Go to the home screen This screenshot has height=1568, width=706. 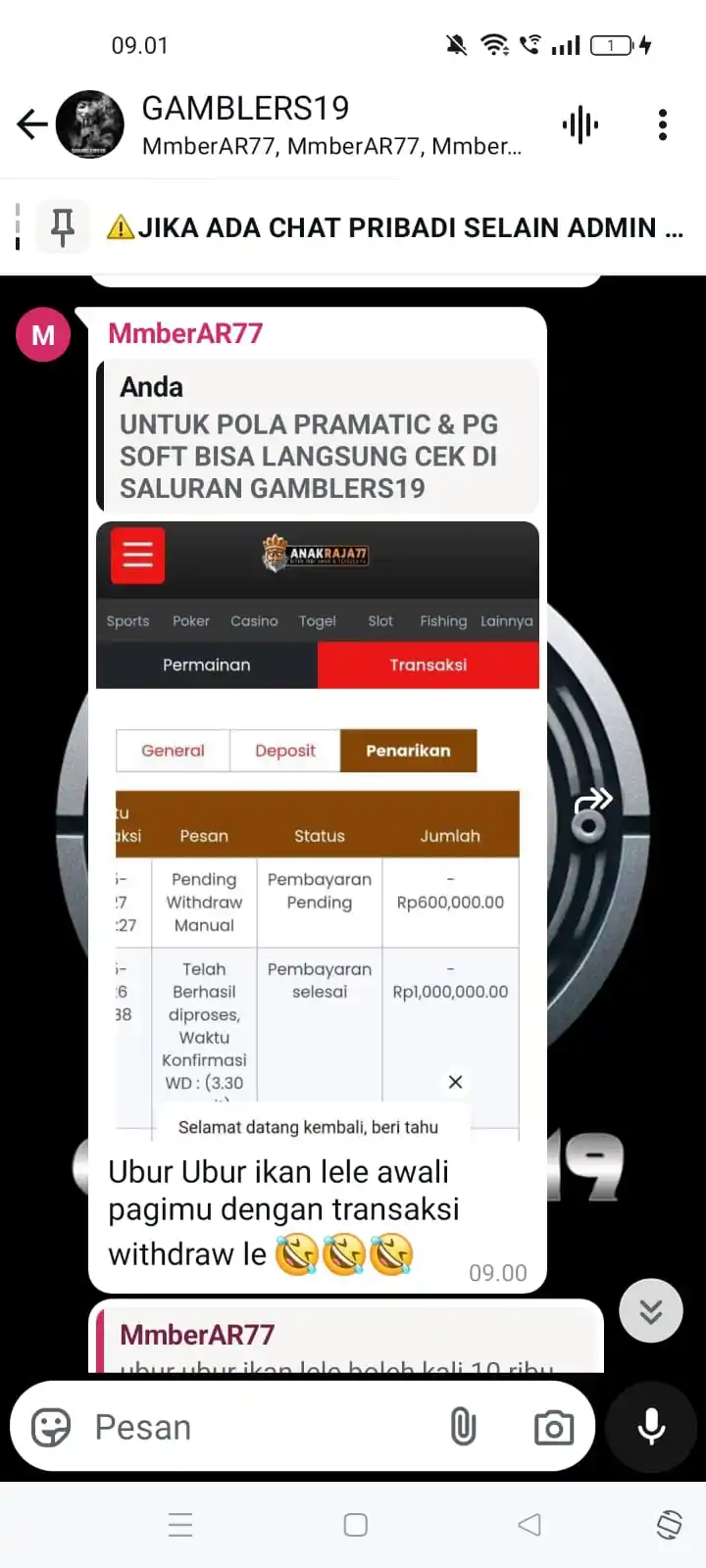point(355,1525)
